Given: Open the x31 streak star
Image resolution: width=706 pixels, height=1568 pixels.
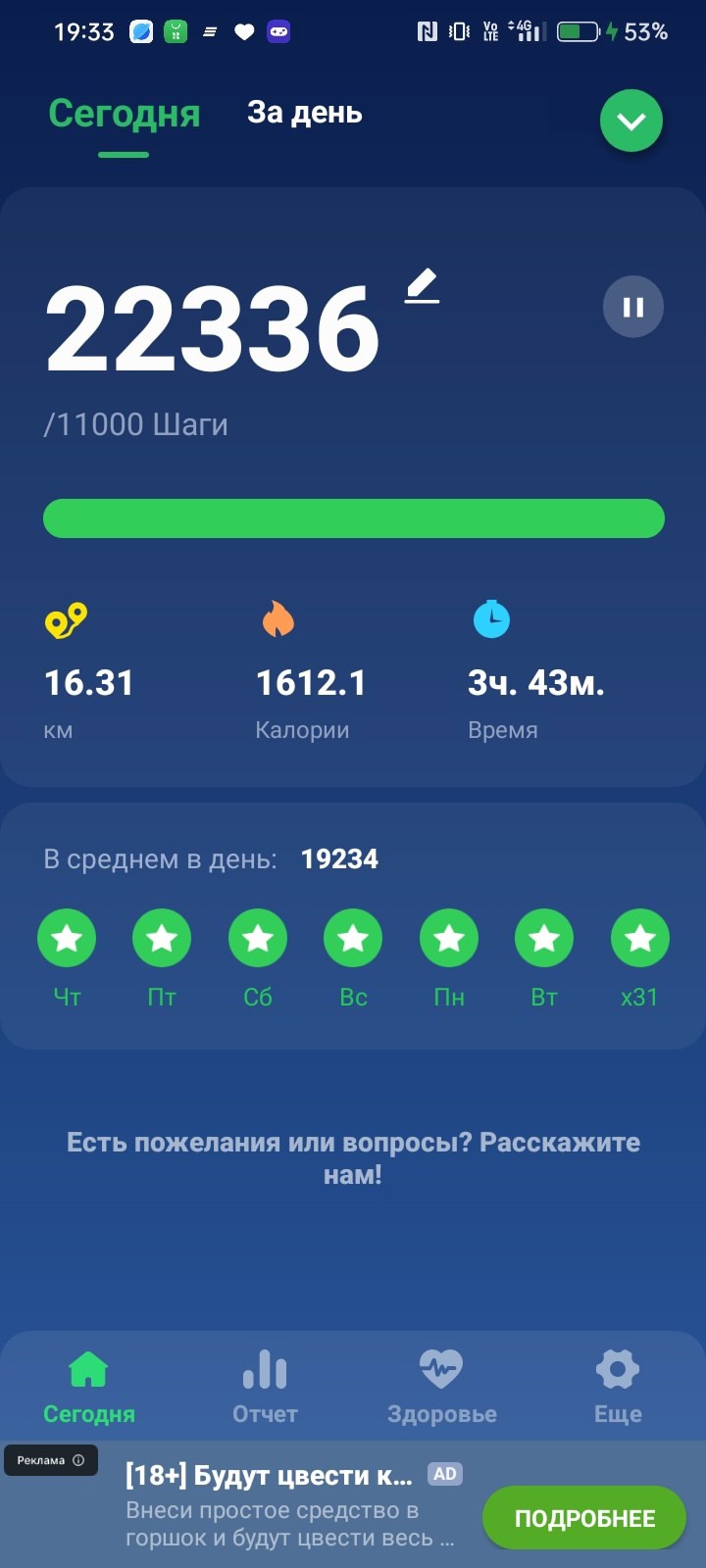Looking at the screenshot, I should [x=640, y=938].
